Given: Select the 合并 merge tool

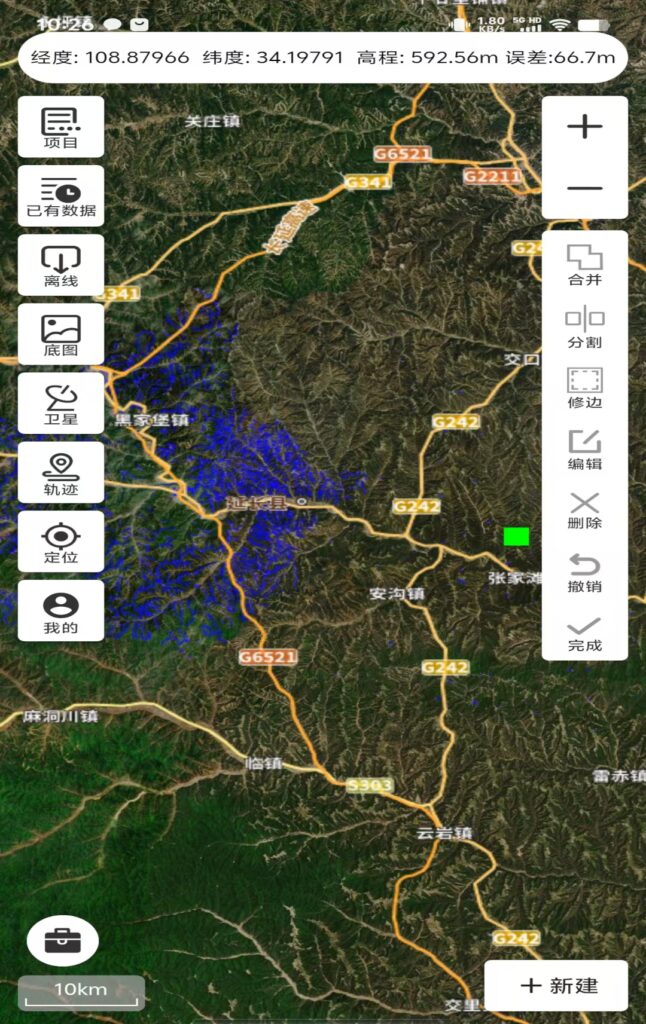Looking at the screenshot, I should click(585, 264).
